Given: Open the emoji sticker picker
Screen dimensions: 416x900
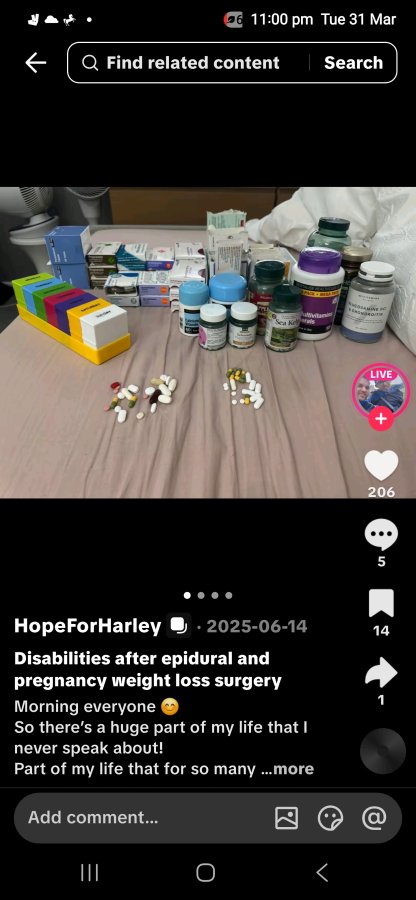Looking at the screenshot, I should coord(331,817).
